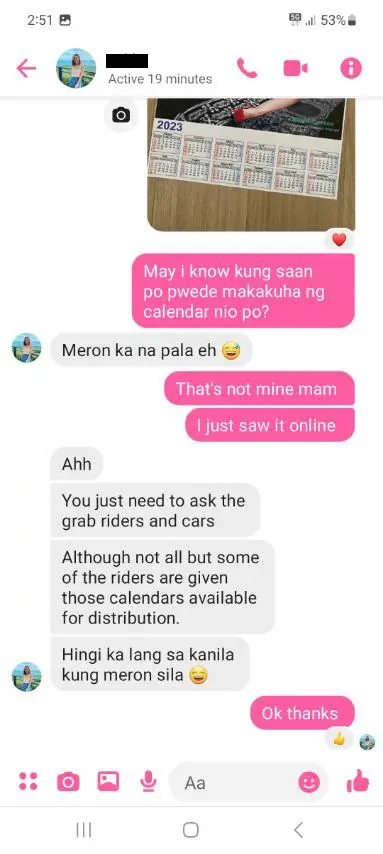Open the emoji picker smiley
This screenshot has height=854, width=383.
pos(309,783)
